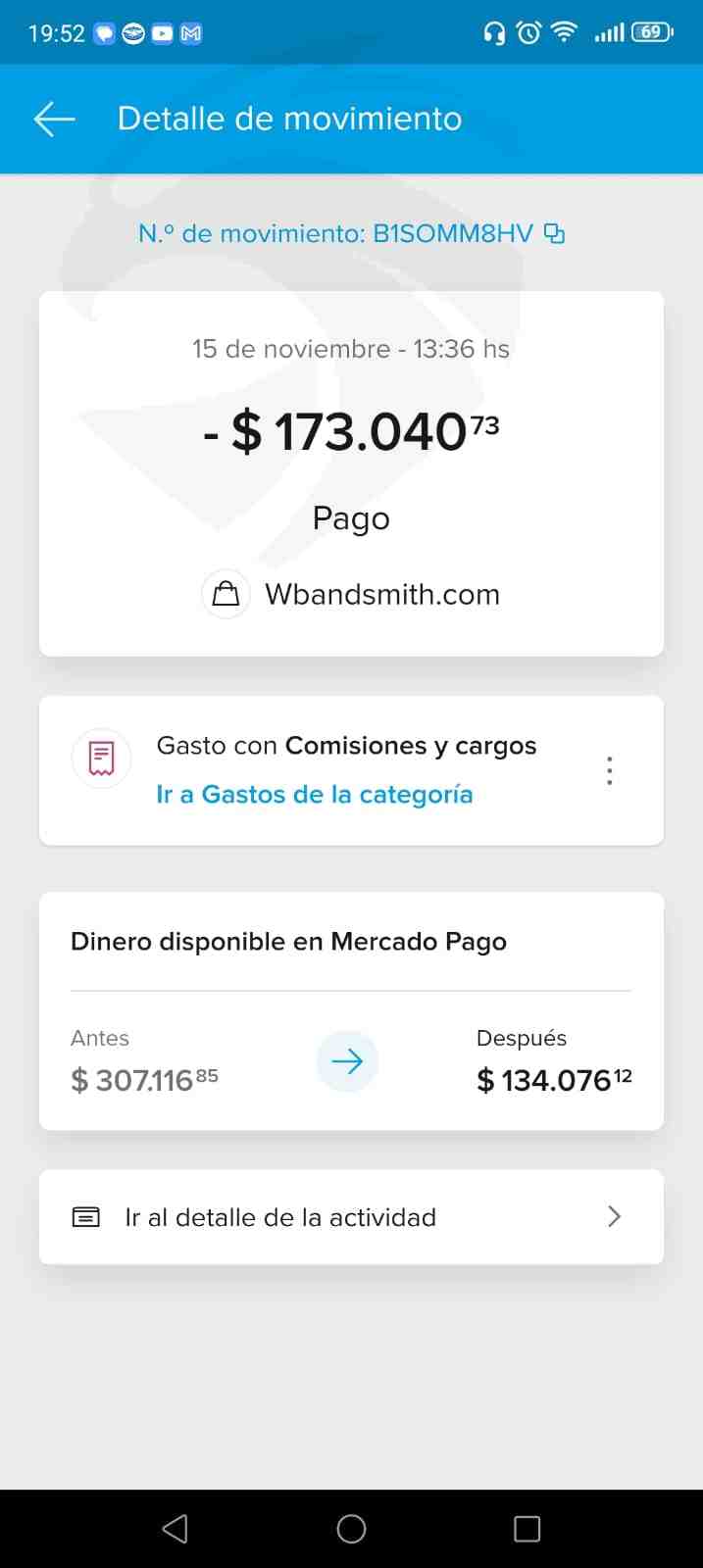Image resolution: width=703 pixels, height=1568 pixels.
Task: Copy the movement number B1SOMM8HV
Action: tap(554, 233)
